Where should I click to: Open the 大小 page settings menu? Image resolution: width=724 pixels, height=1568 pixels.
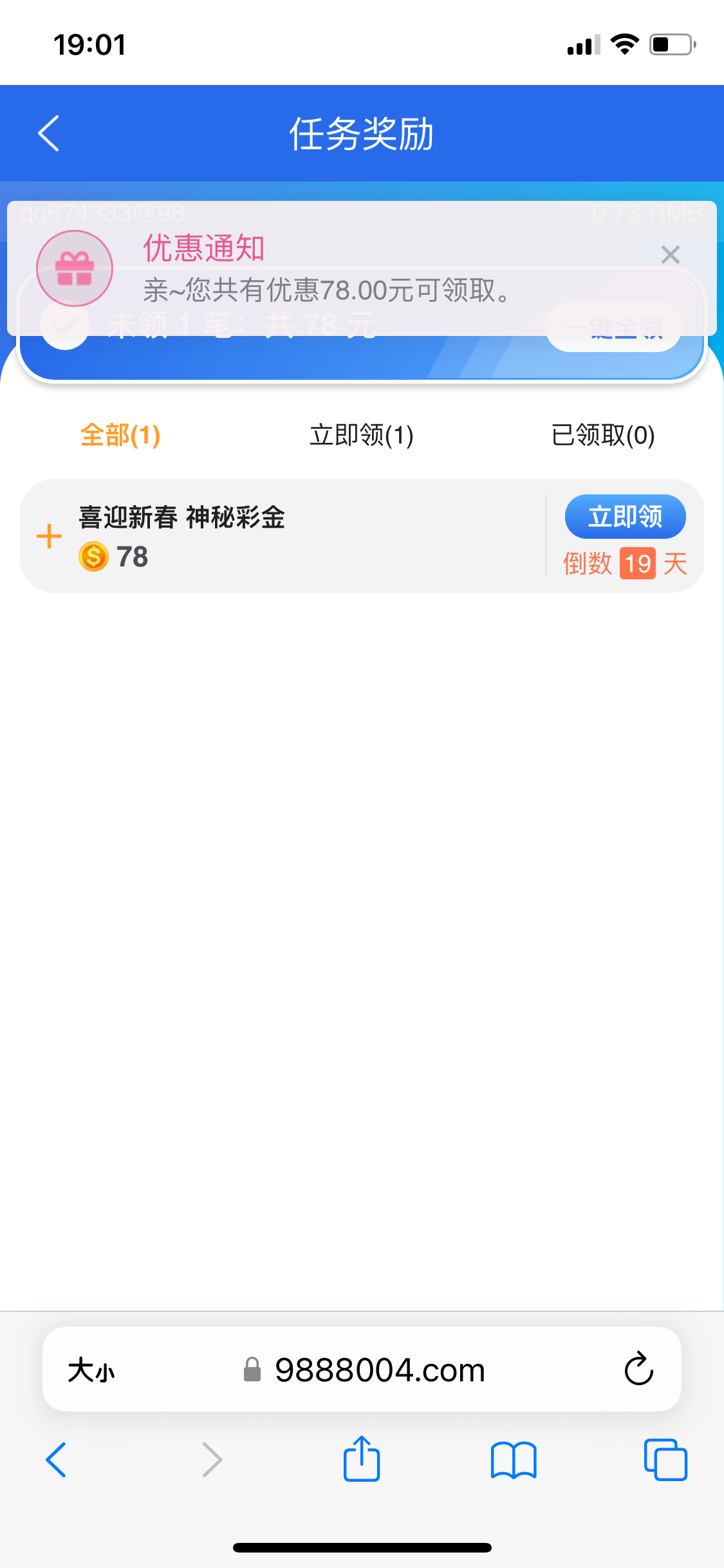coord(91,1370)
